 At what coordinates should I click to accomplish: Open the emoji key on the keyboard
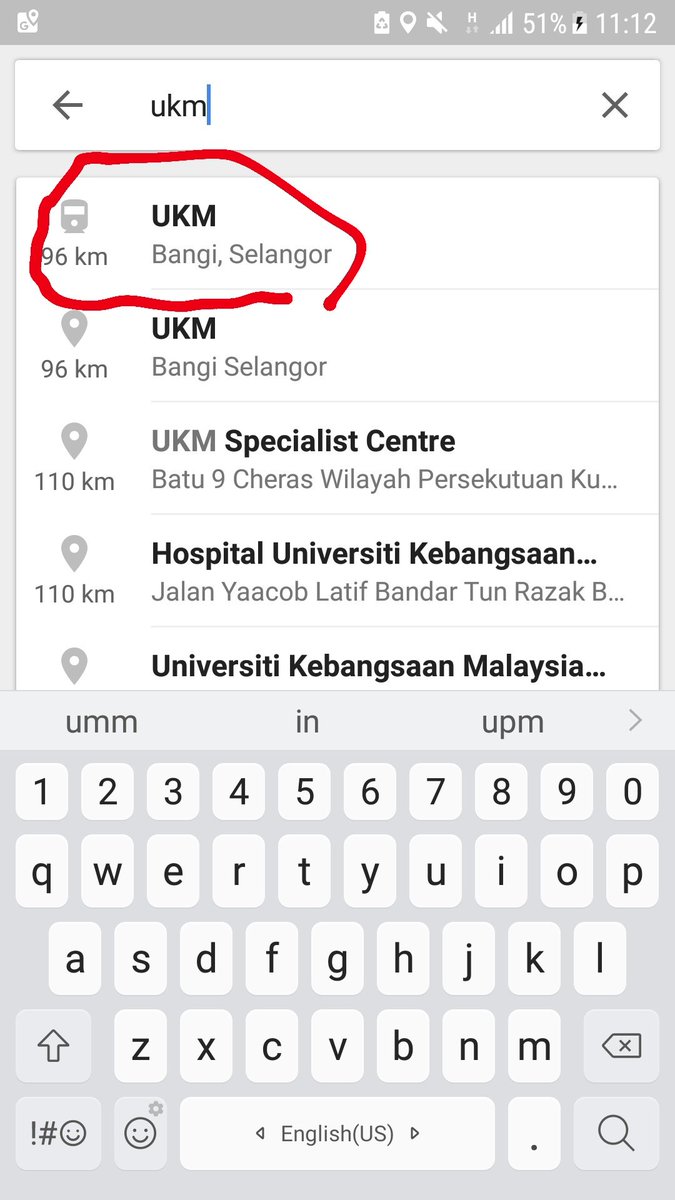[x=141, y=1133]
